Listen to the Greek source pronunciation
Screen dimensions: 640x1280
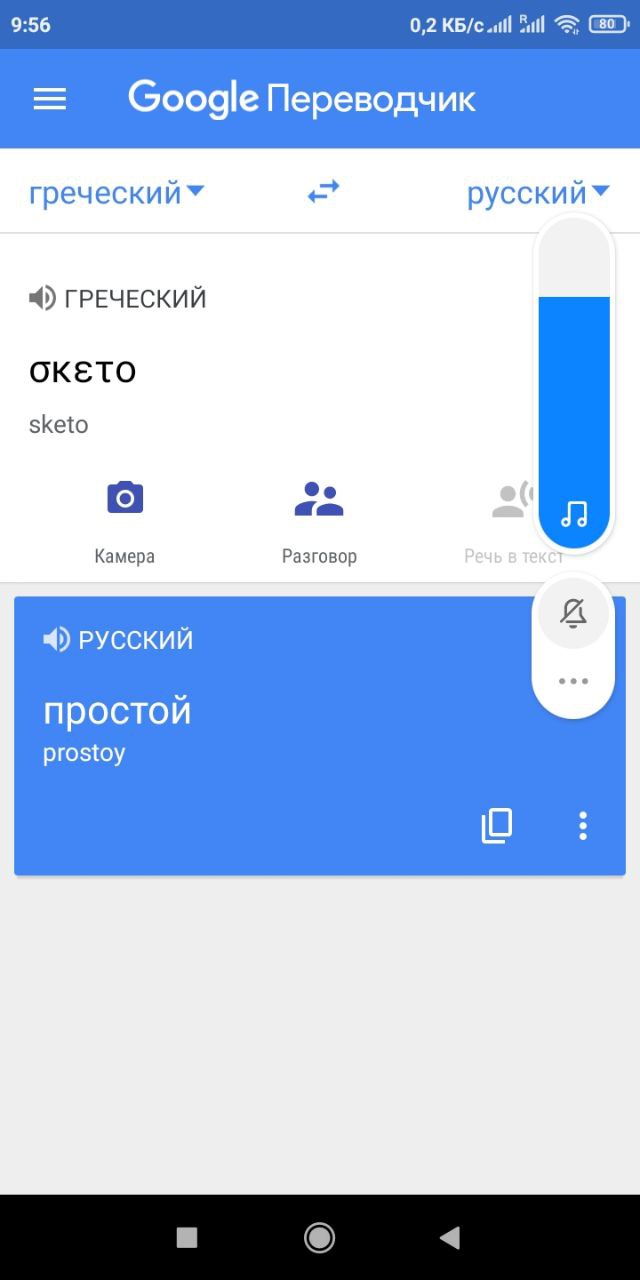click(x=42, y=298)
